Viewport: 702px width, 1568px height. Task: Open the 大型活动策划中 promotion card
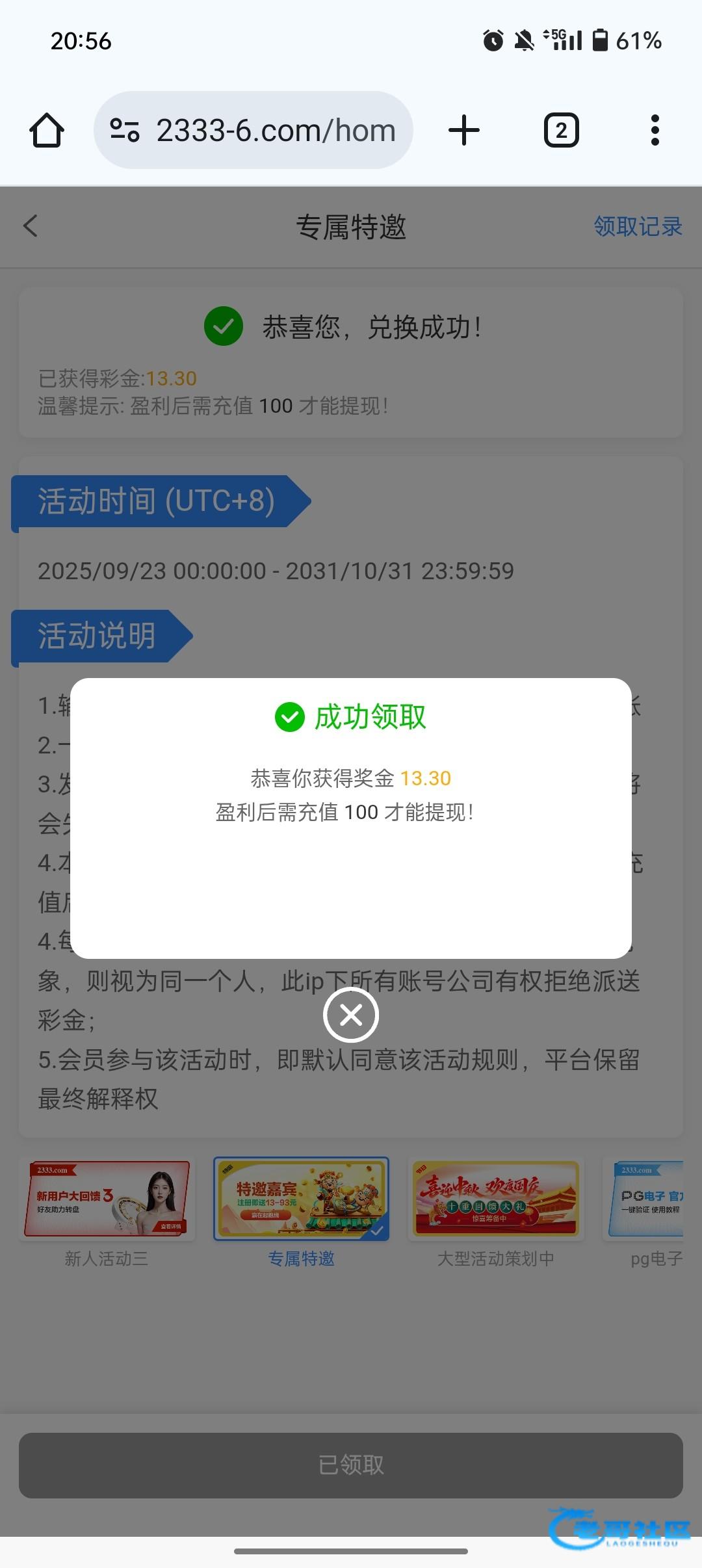(496, 1199)
